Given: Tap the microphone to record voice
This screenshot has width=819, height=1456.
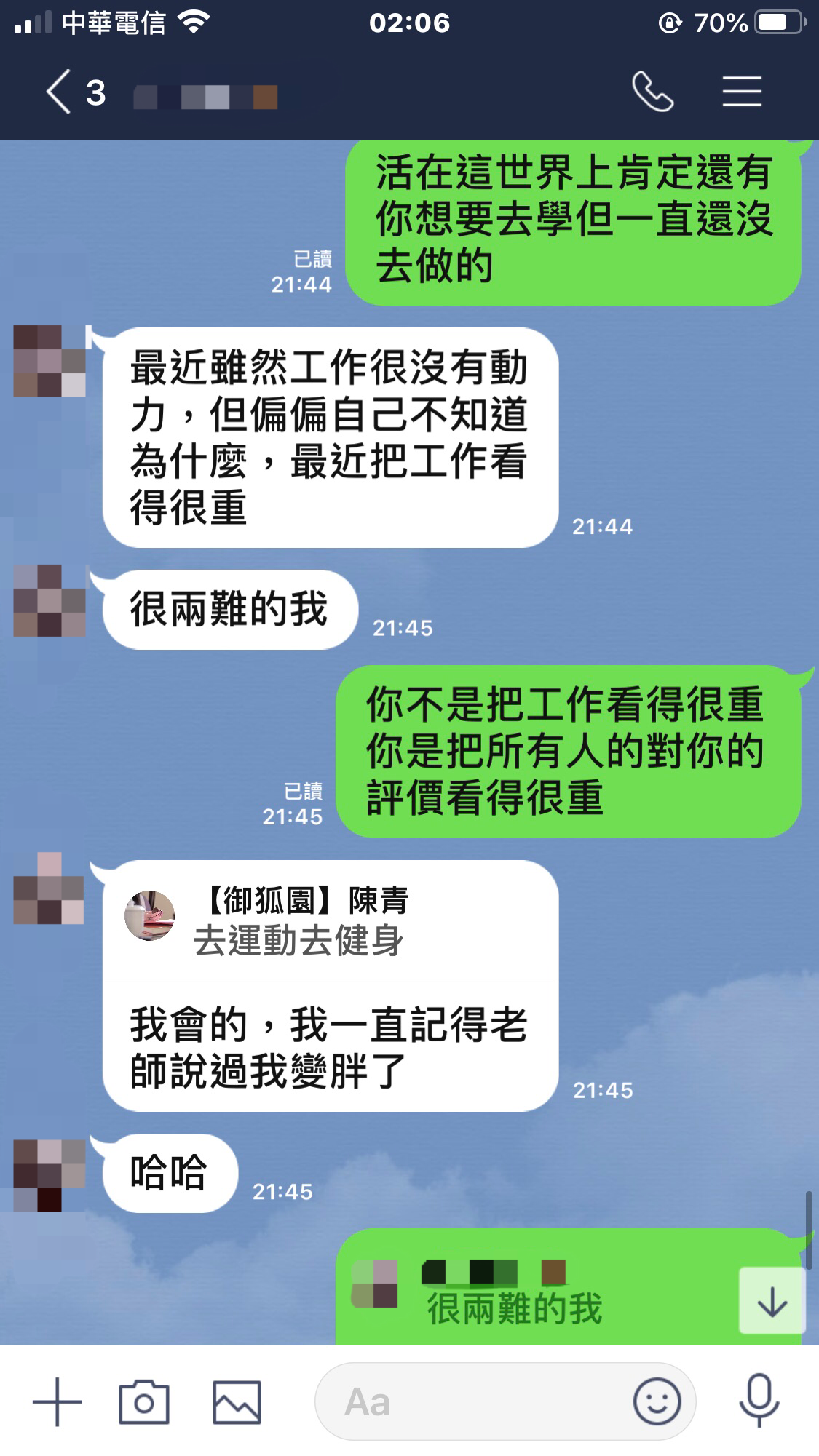Looking at the screenshot, I should [759, 1401].
